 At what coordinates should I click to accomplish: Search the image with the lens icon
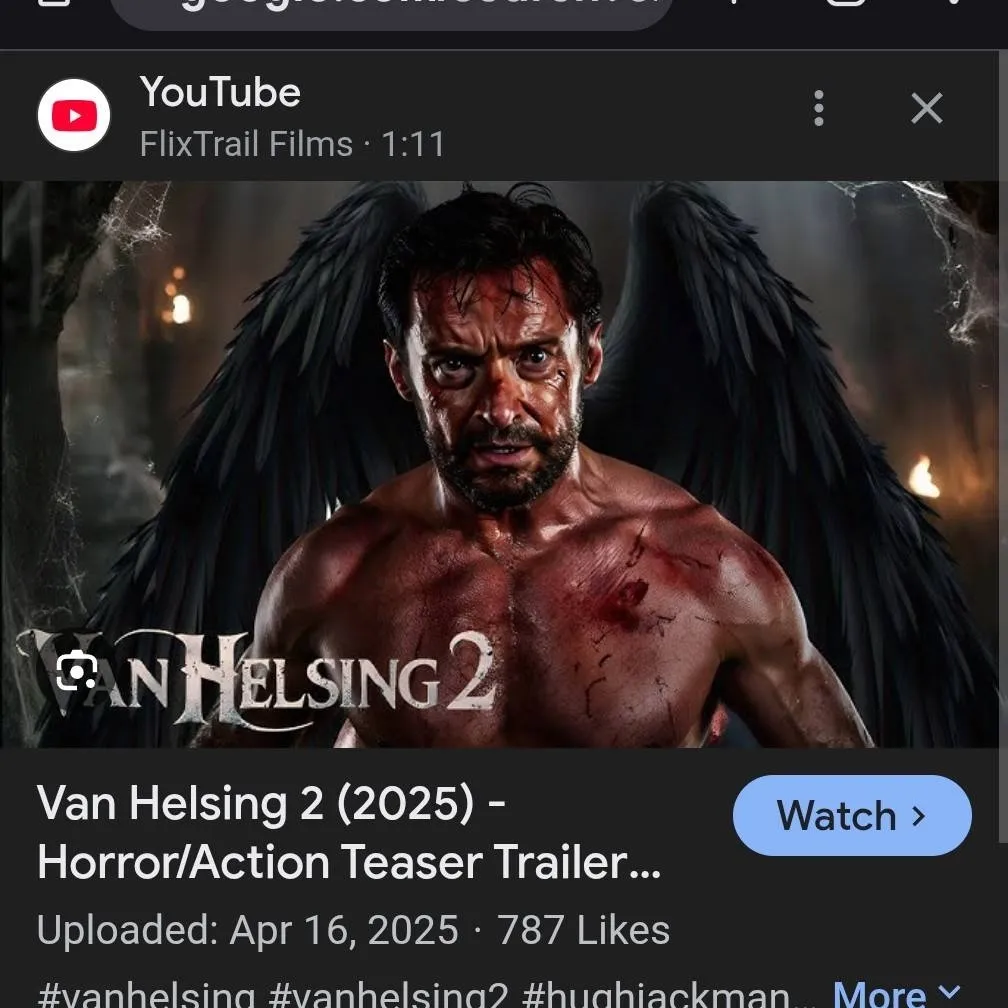pos(76,670)
